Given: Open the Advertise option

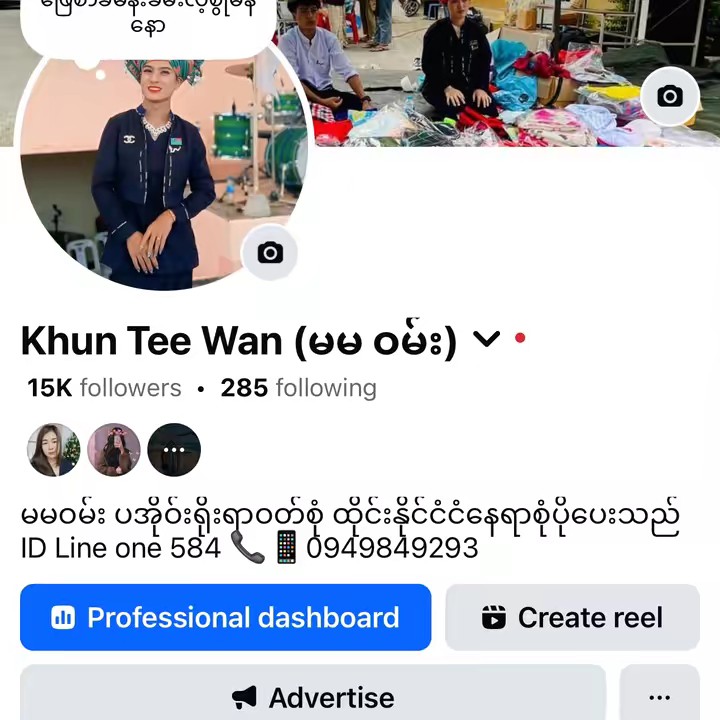Looking at the screenshot, I should click(x=313, y=696).
